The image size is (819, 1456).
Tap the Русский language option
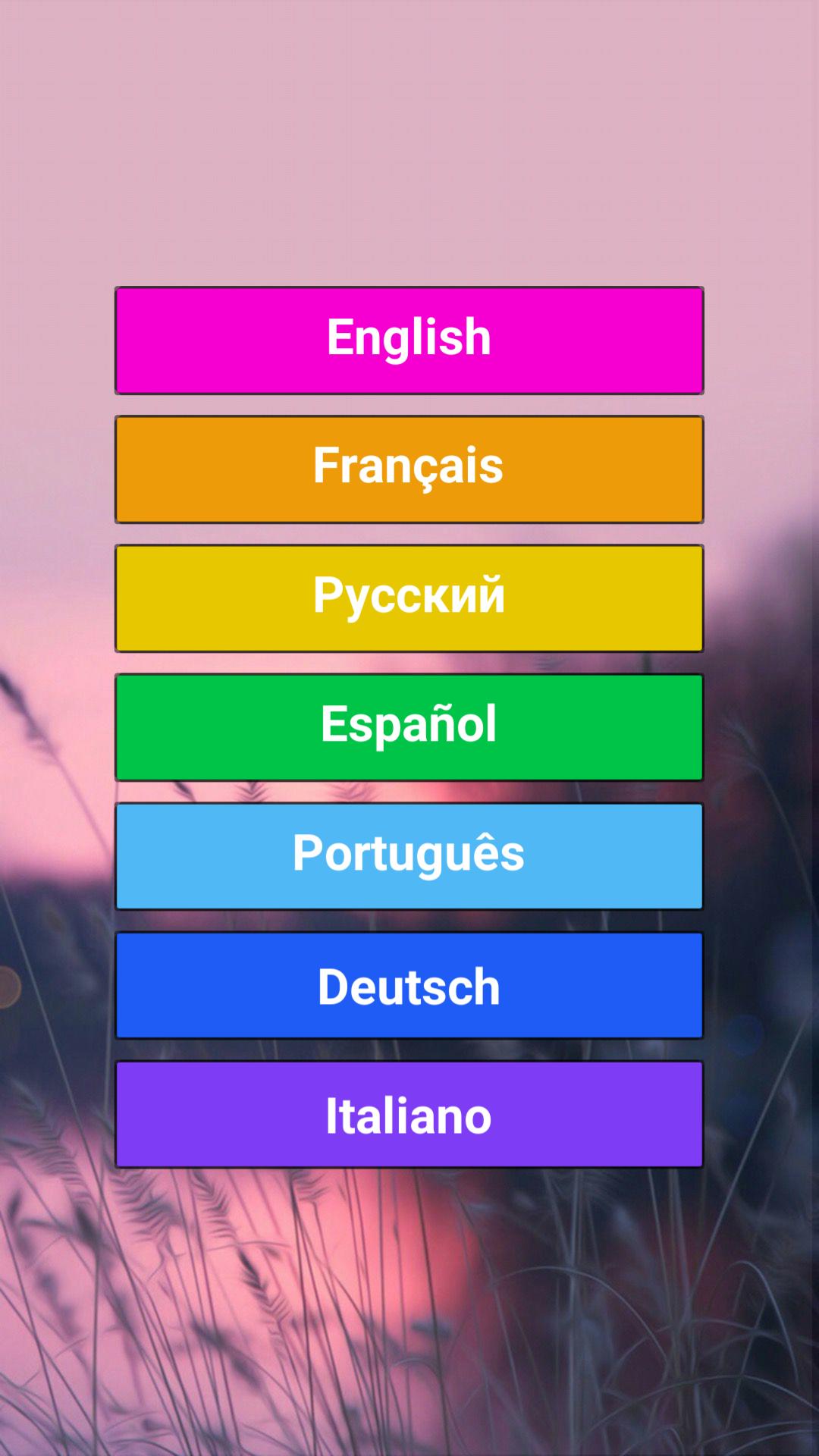(409, 598)
